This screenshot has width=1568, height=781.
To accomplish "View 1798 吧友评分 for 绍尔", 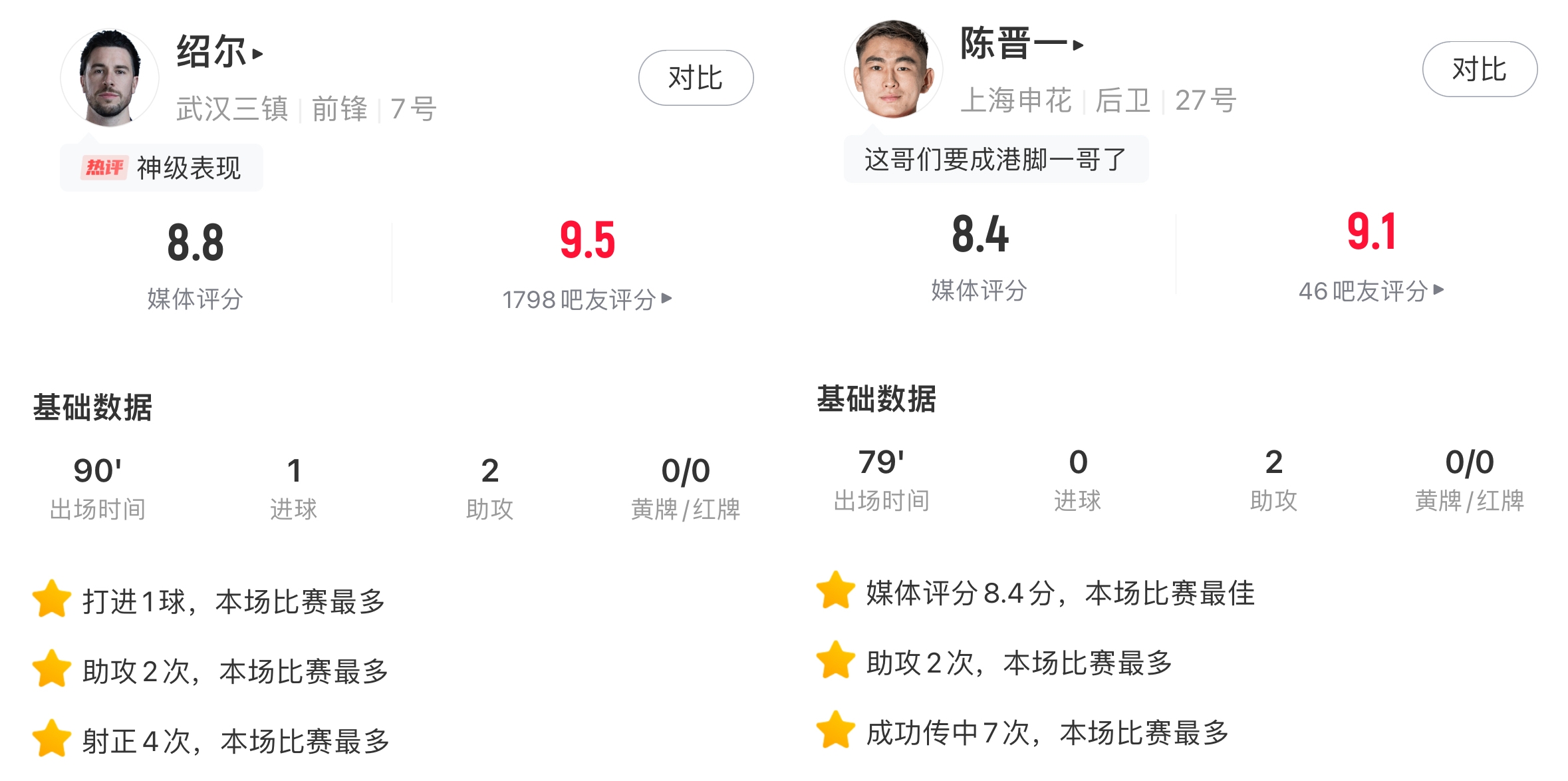I will 587,299.
